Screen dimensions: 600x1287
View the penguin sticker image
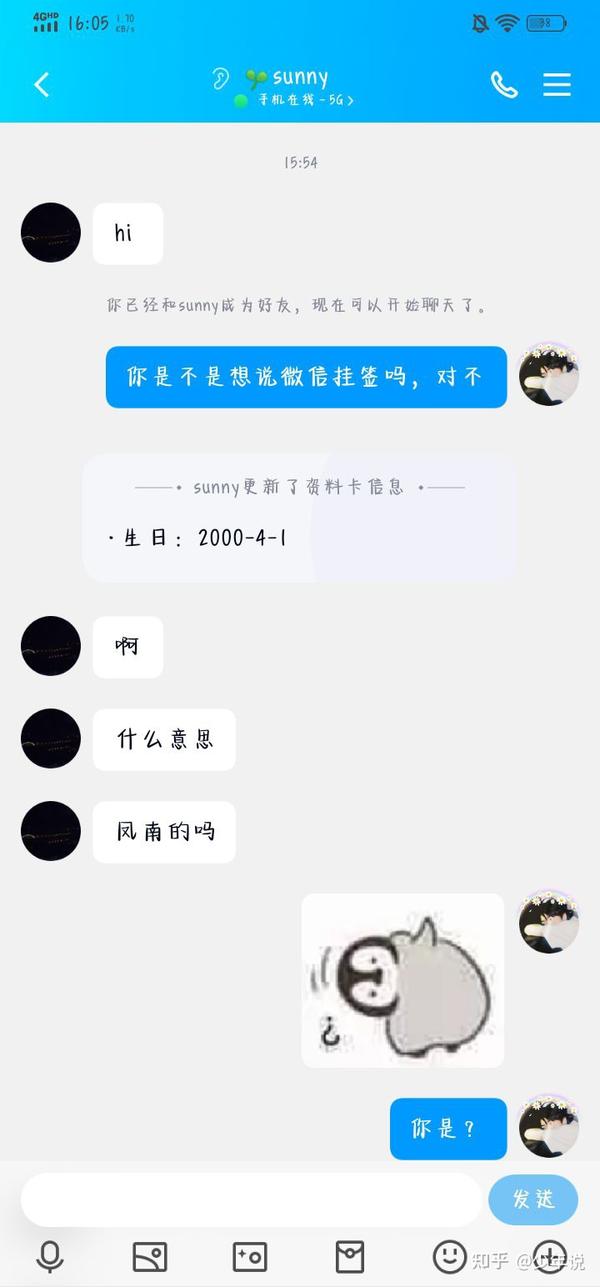click(x=403, y=980)
